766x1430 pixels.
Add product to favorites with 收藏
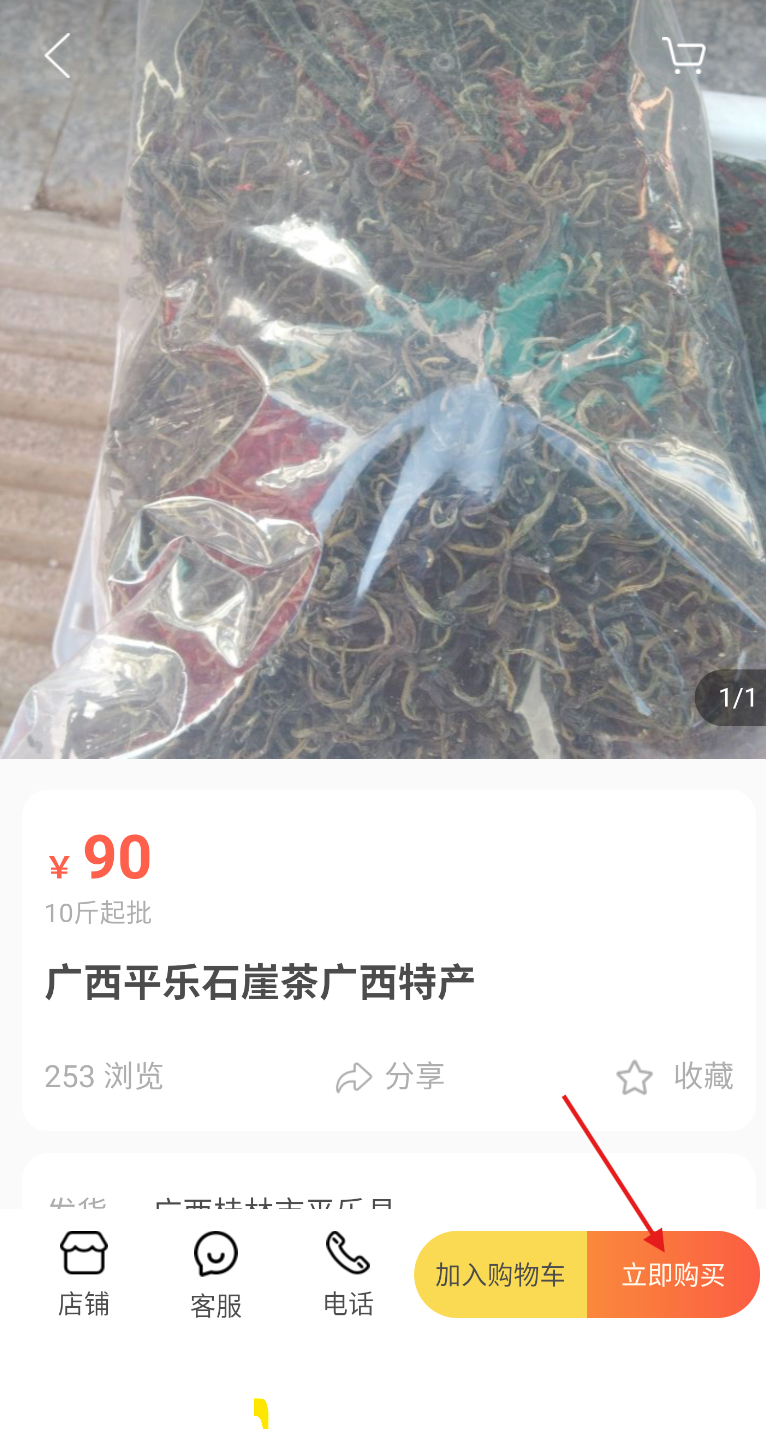[674, 1077]
